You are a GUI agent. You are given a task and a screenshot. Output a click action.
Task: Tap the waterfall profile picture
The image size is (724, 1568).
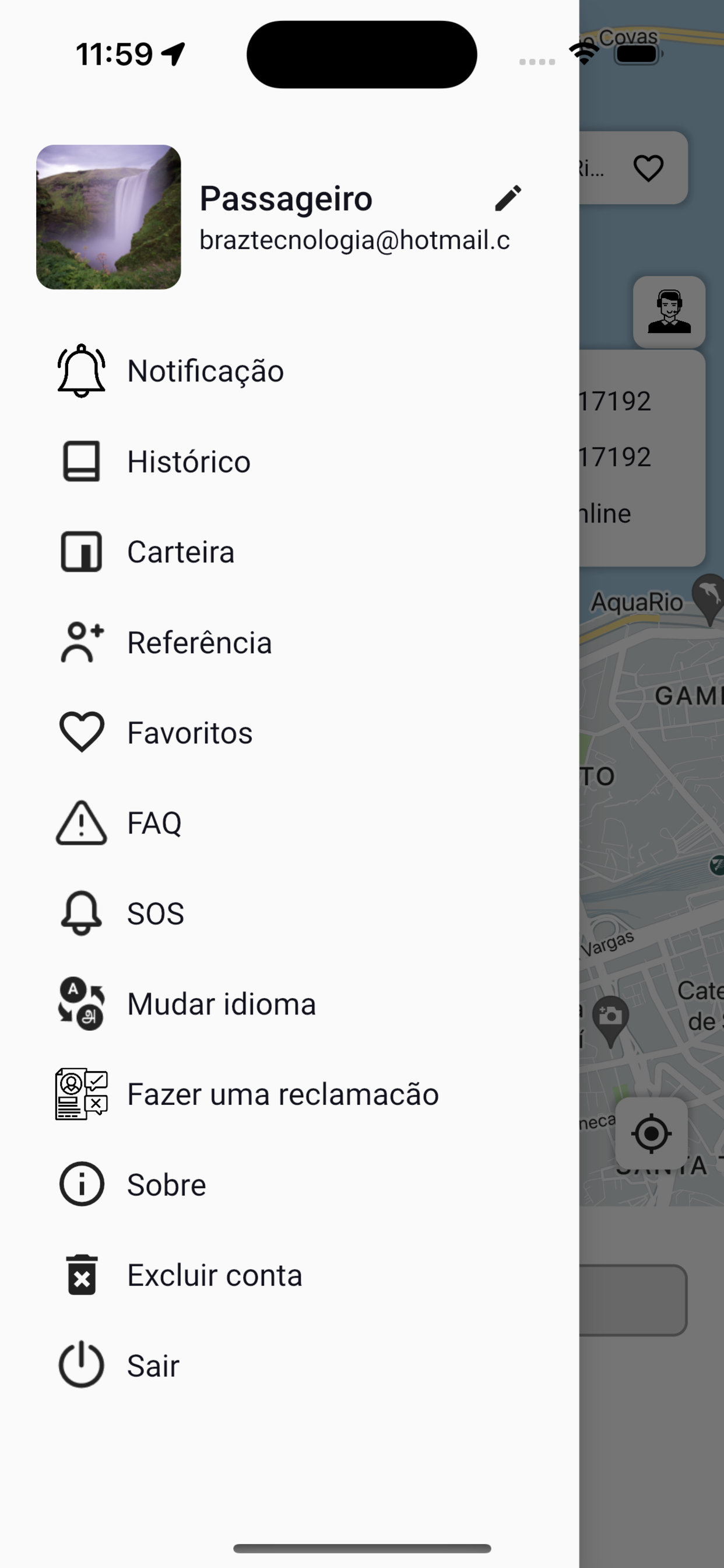[108, 216]
